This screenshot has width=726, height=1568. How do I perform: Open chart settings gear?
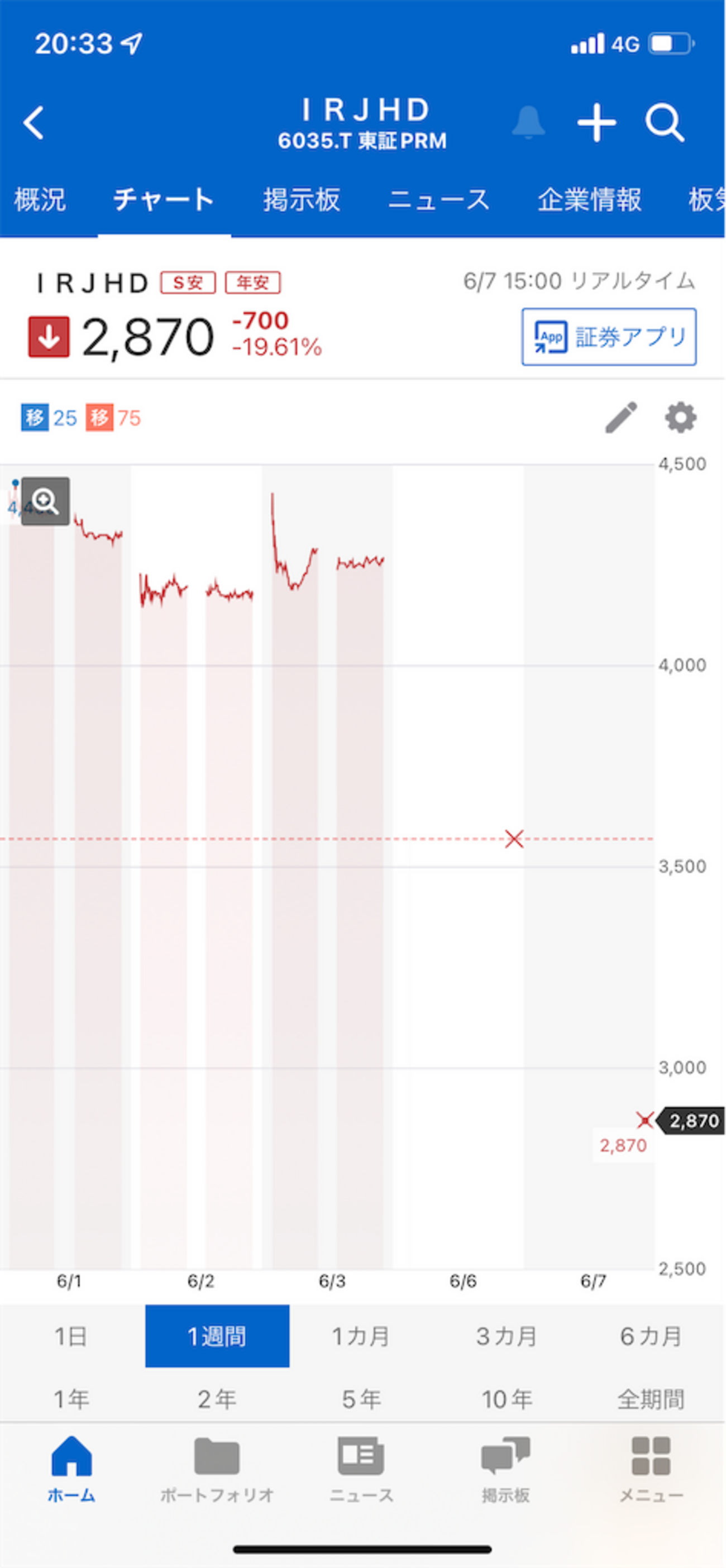680,418
